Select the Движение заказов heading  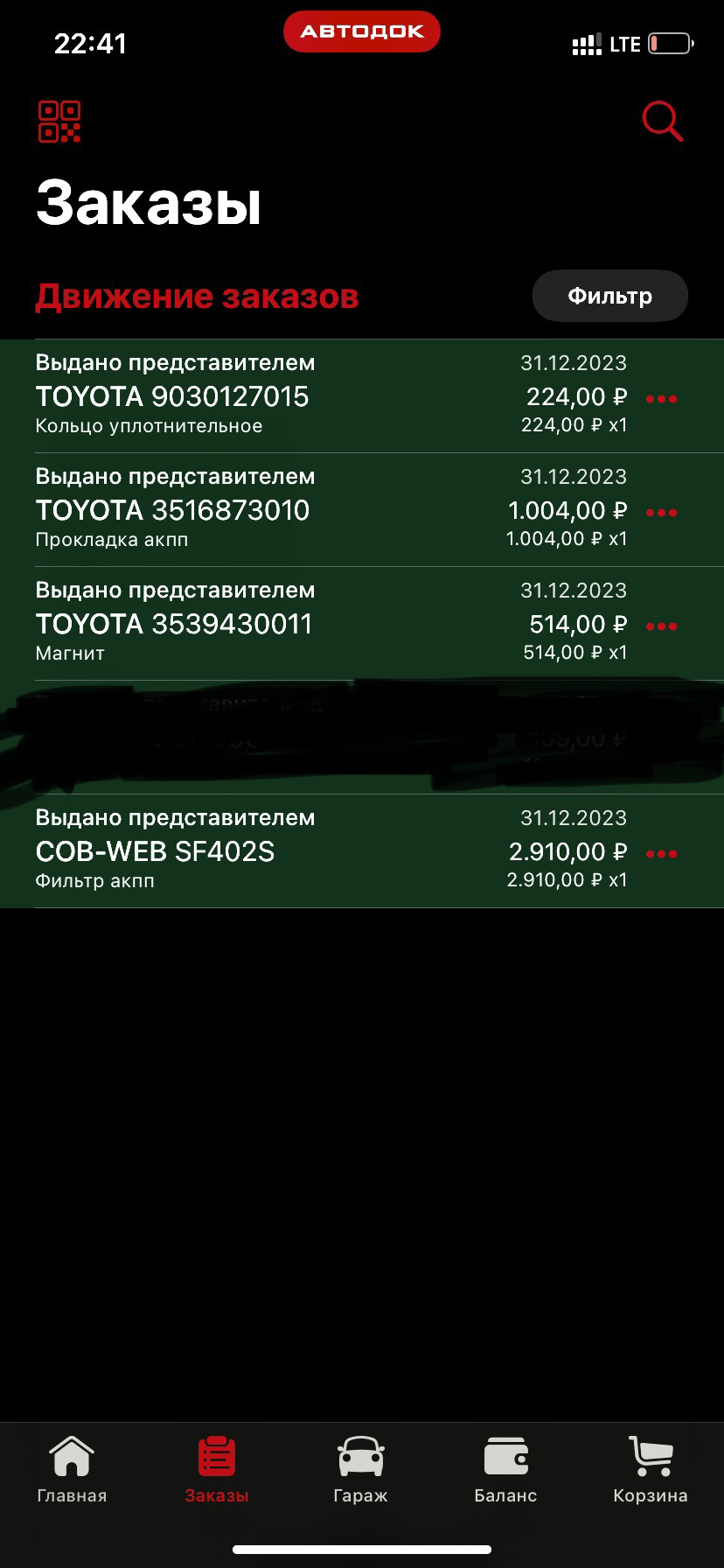[197, 296]
